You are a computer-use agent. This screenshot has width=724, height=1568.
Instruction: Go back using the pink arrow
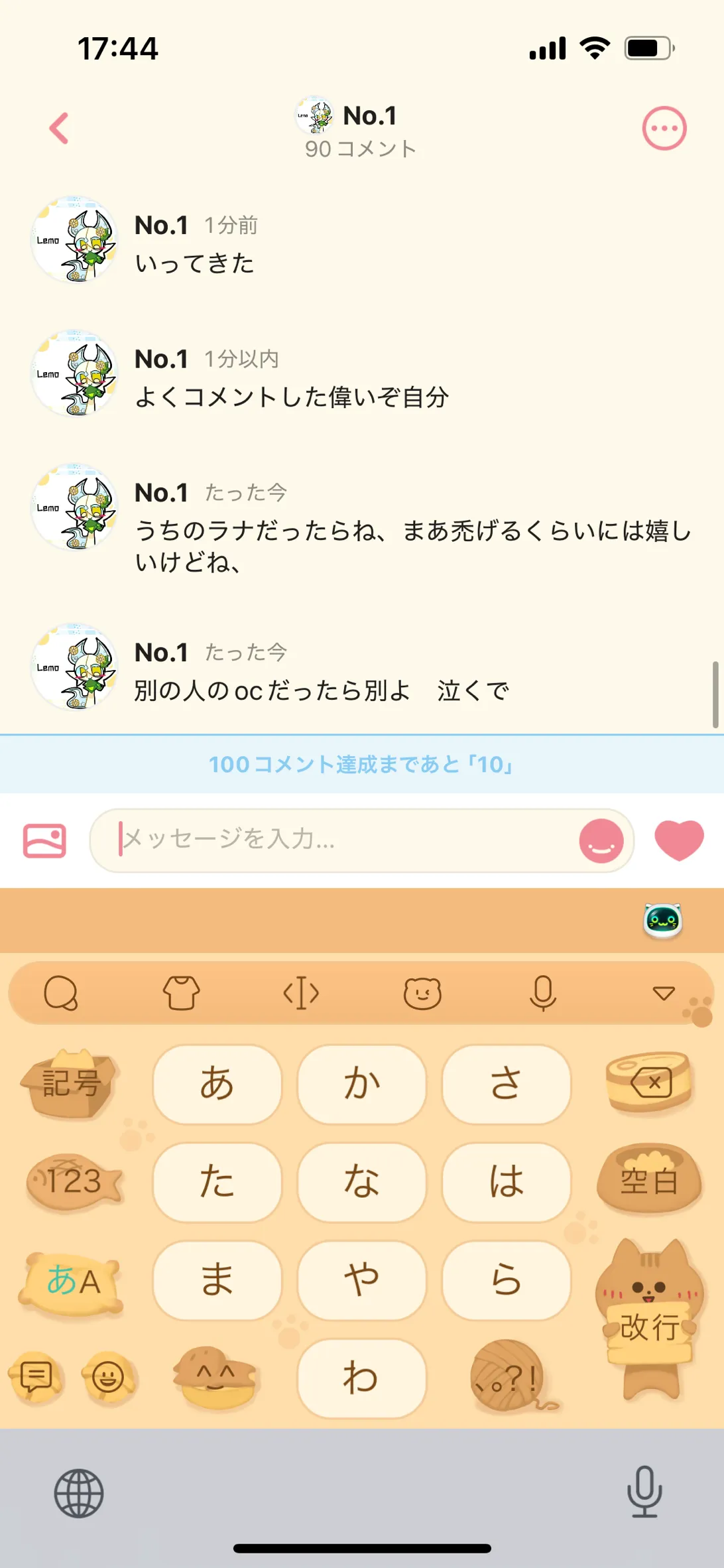click(59, 128)
